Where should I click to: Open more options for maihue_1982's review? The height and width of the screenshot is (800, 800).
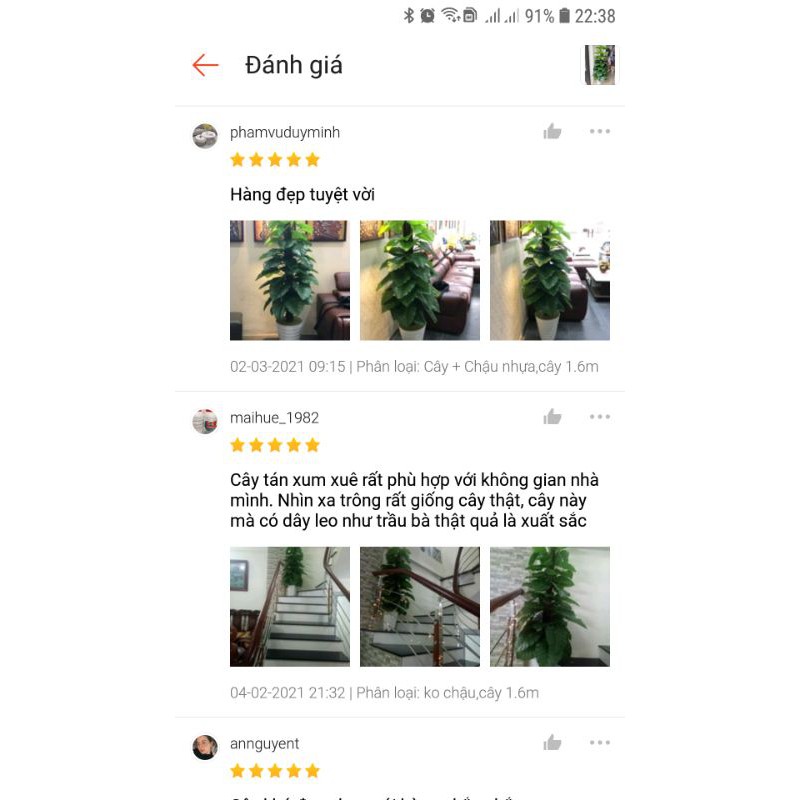[599, 416]
